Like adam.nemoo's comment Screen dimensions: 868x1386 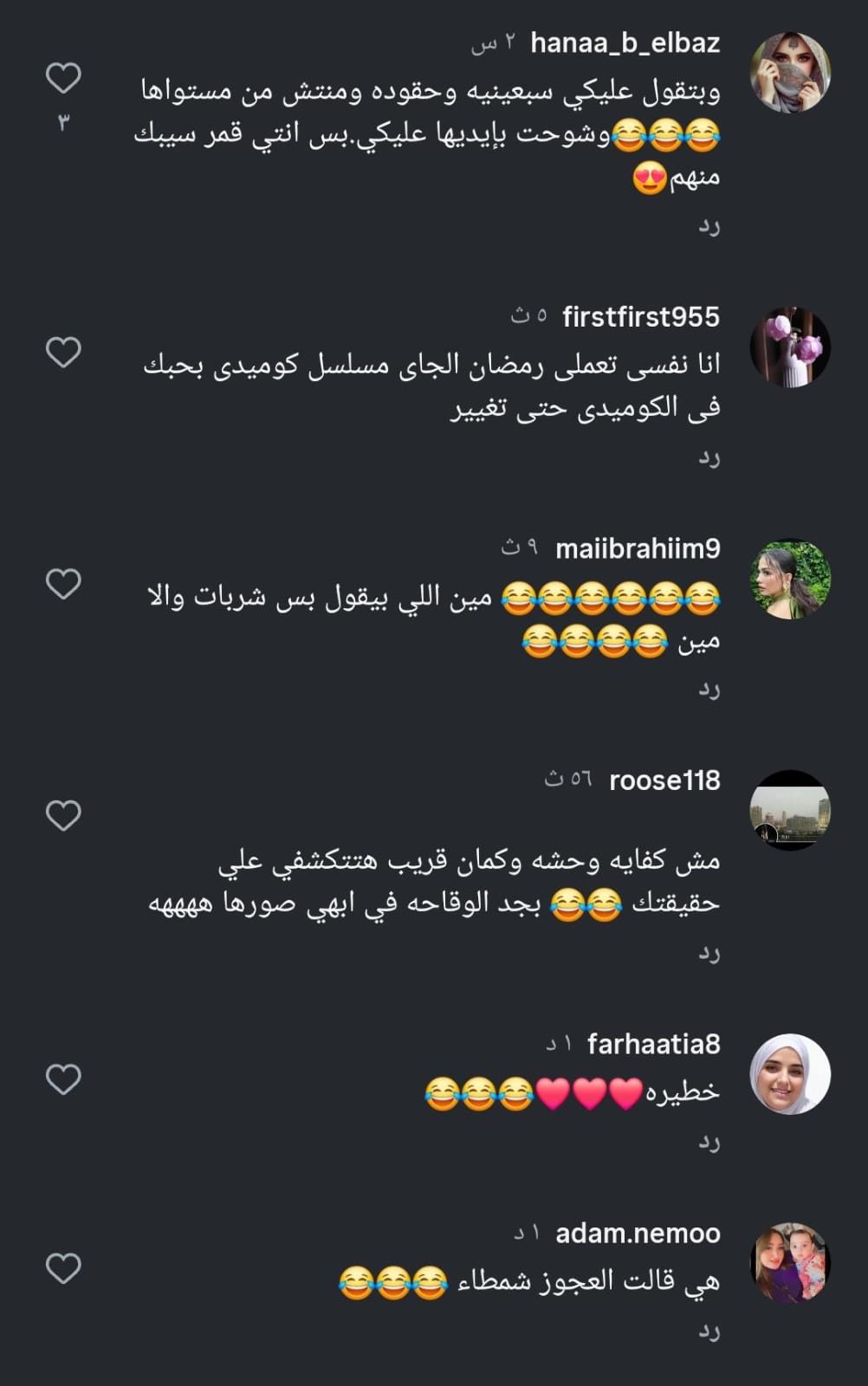63,1268
